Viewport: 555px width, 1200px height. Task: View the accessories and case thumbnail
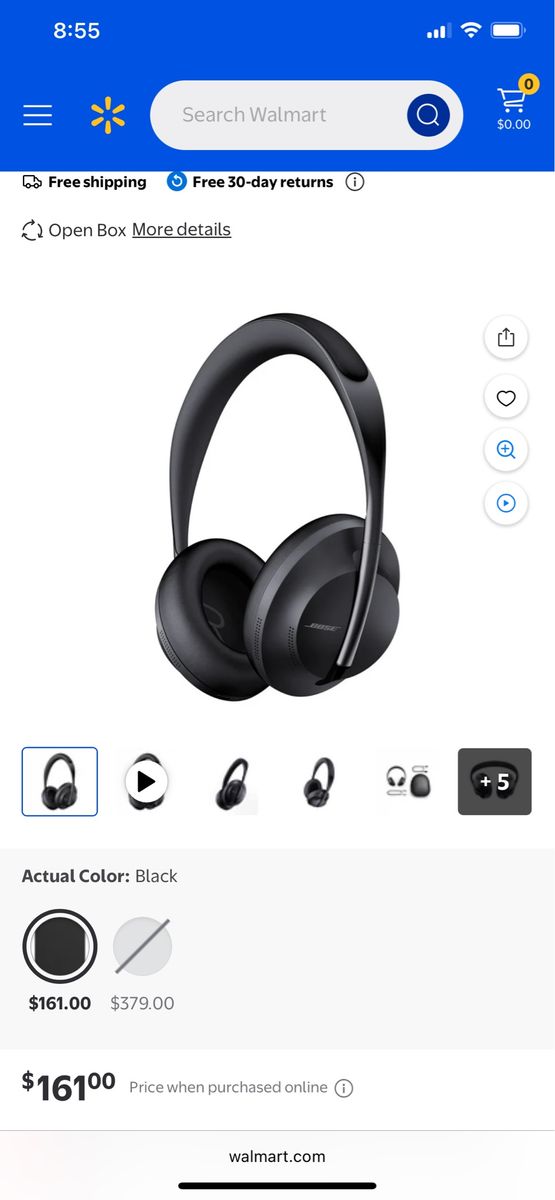pos(408,782)
